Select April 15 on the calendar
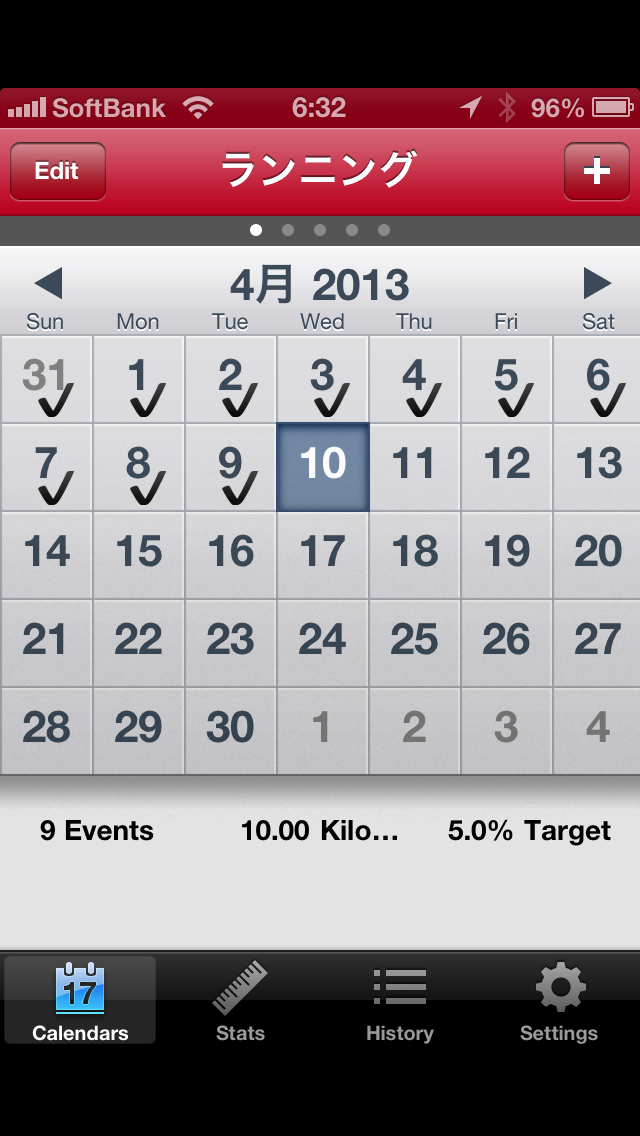Image resolution: width=640 pixels, height=1136 pixels. point(138,555)
